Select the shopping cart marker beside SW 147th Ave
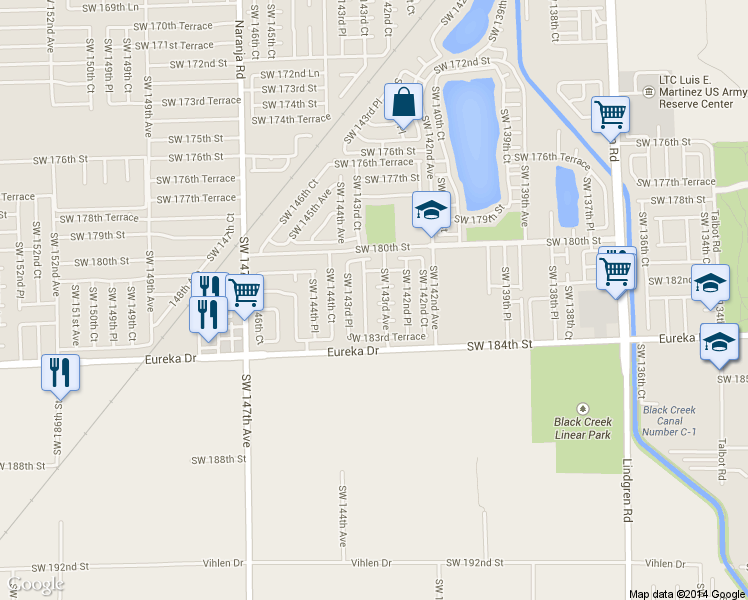Viewport: 748px width, 600px height. tap(244, 293)
